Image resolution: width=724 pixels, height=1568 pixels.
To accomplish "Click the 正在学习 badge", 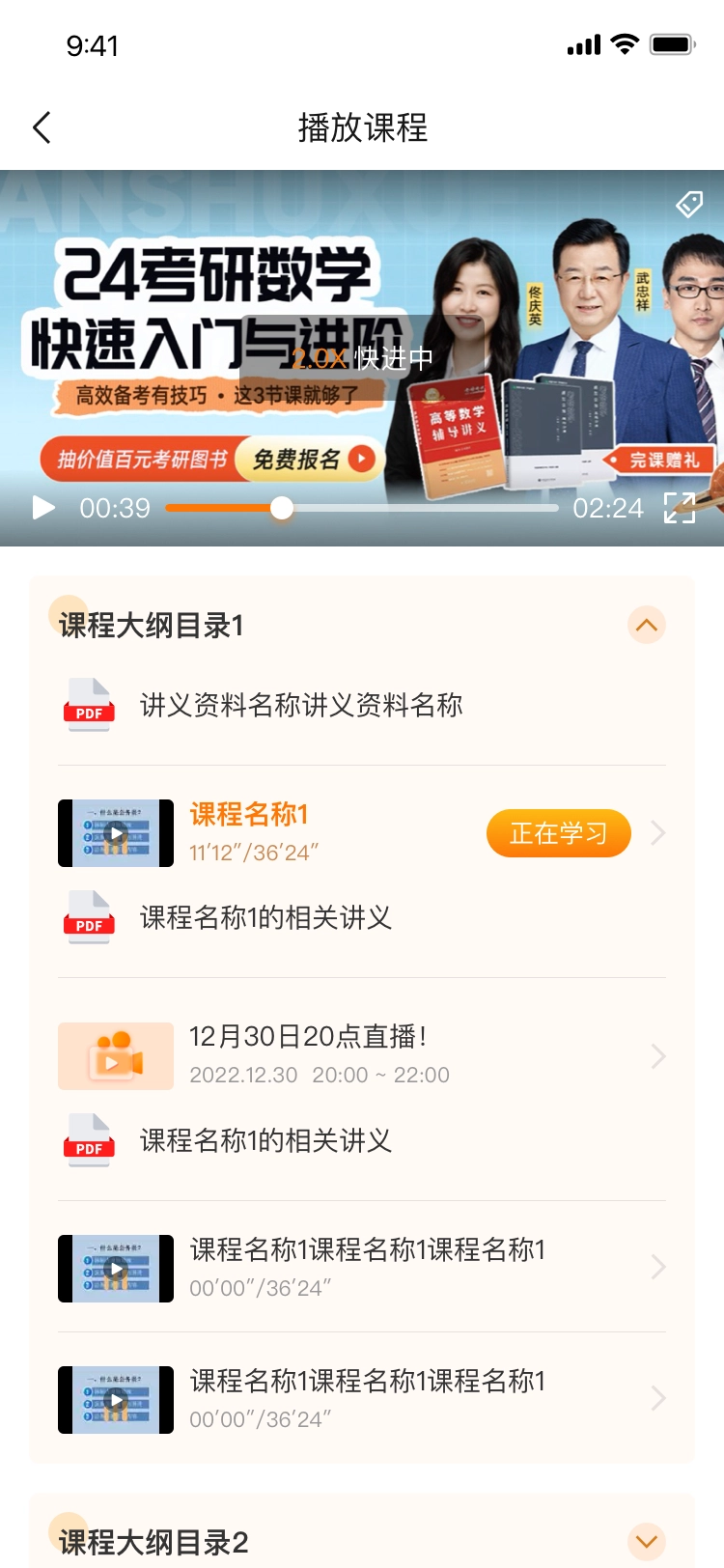I will click(558, 832).
